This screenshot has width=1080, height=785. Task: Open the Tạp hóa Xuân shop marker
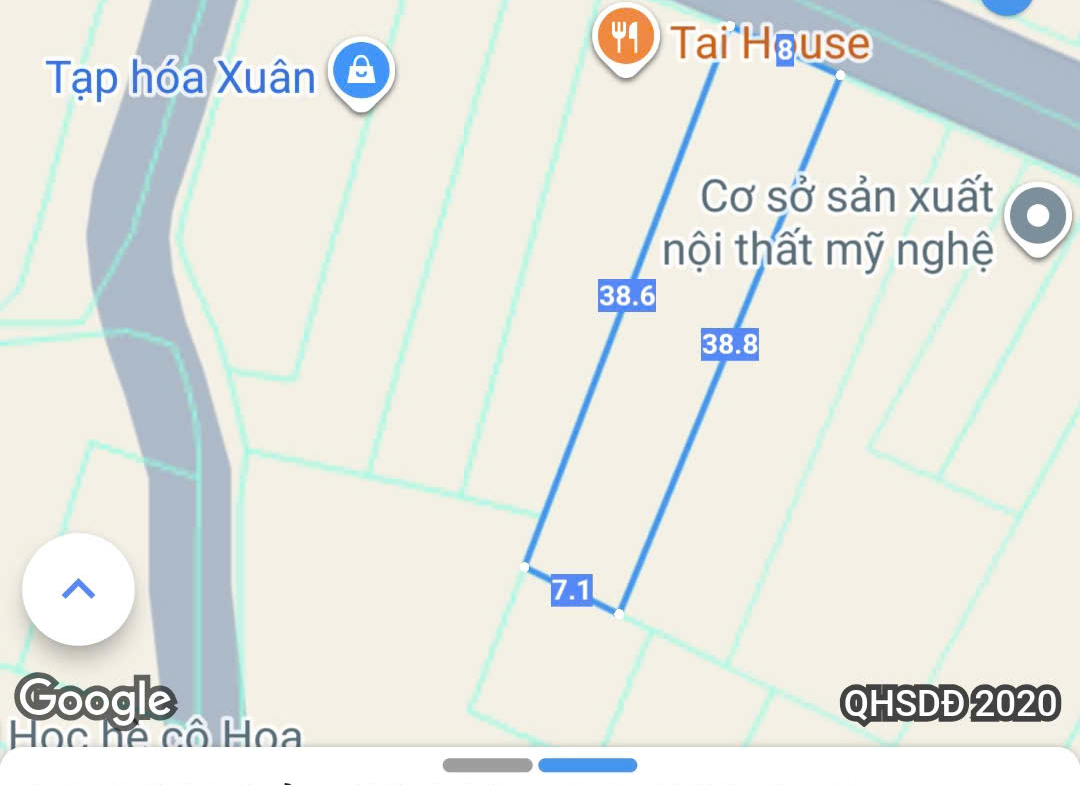click(x=361, y=72)
